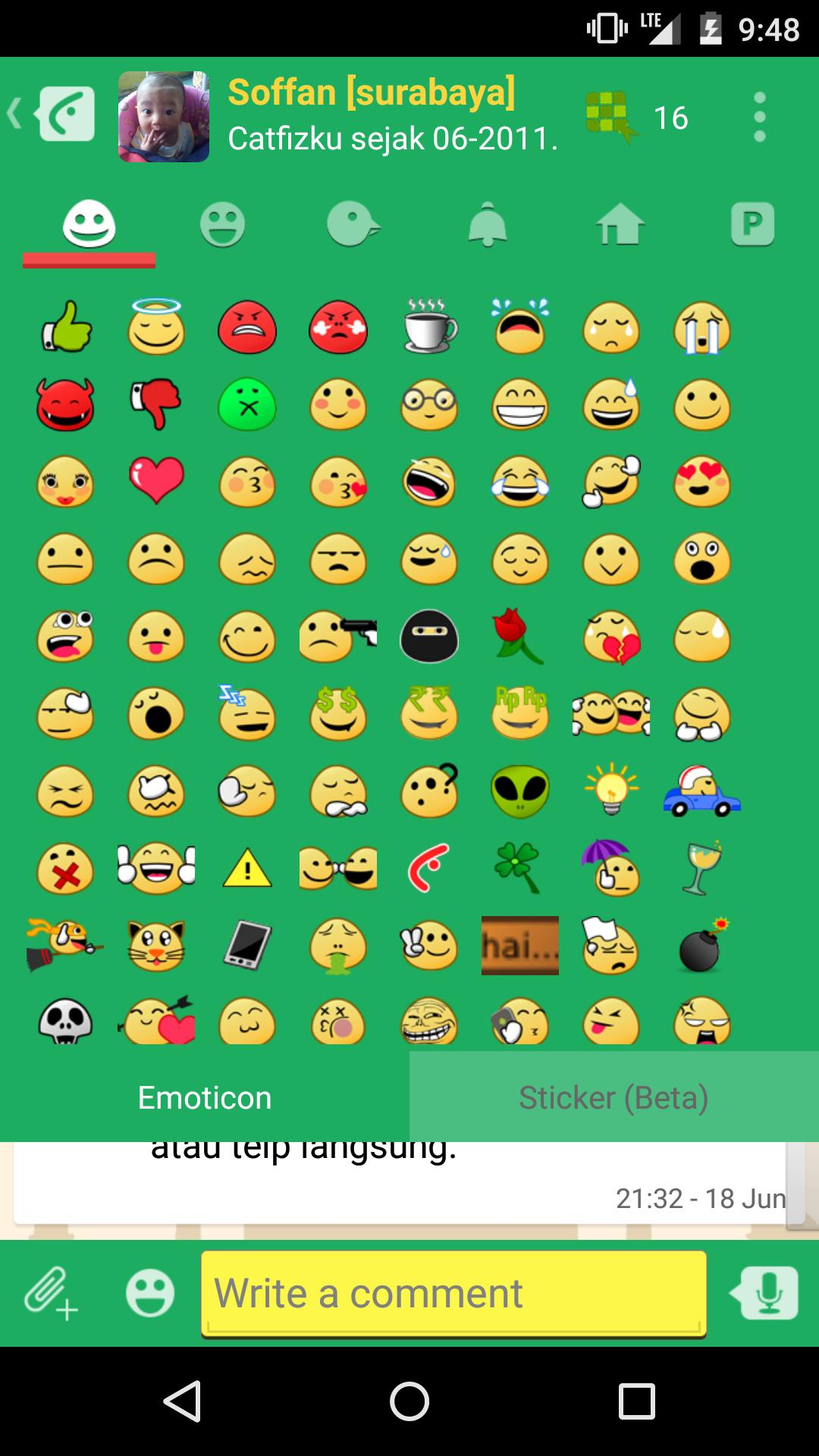819x1456 pixels.
Task: Switch to the bird emoticon category
Action: coord(353,225)
